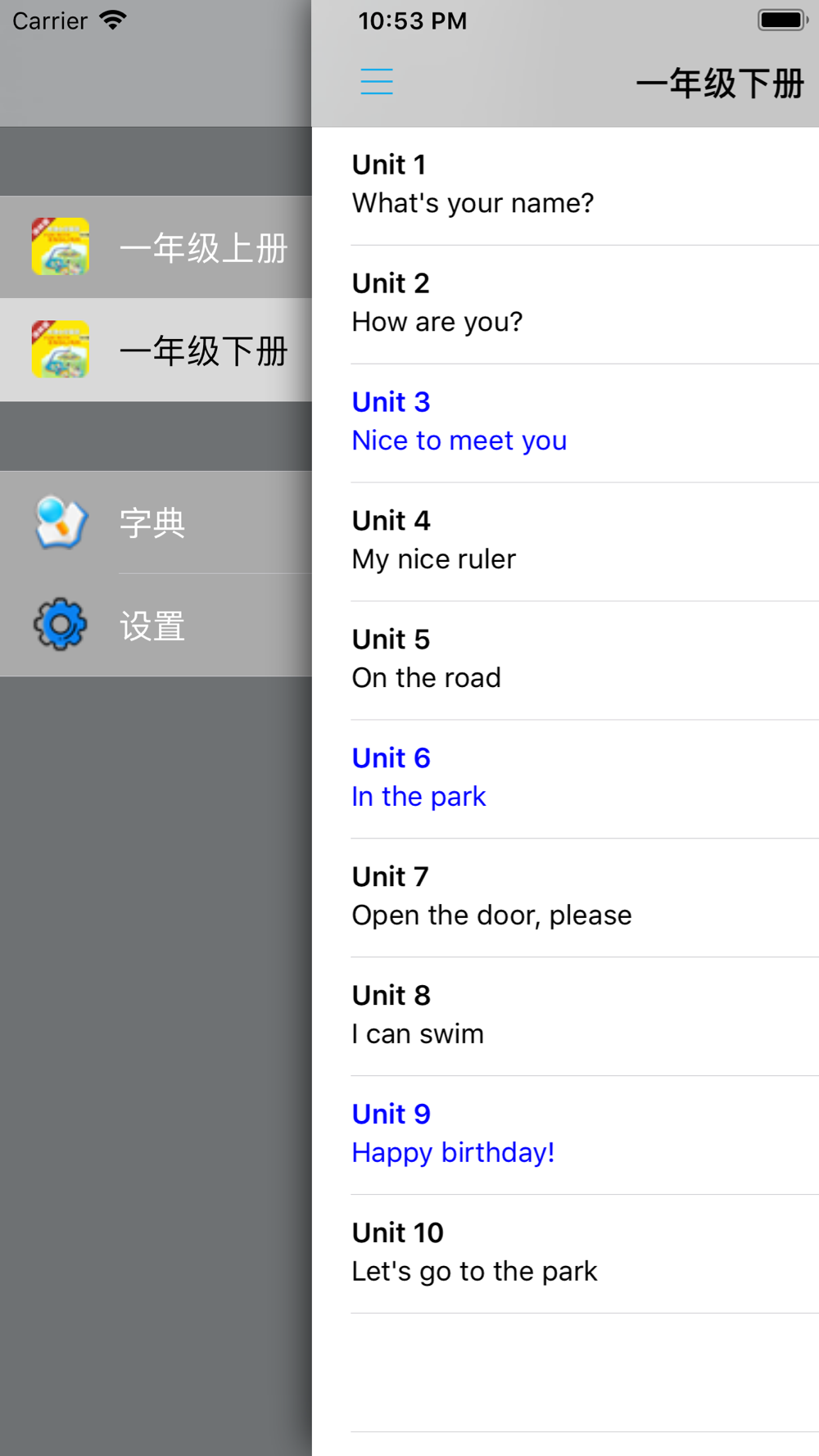The width and height of the screenshot is (819, 1456).
Task: Open Unit 7 Open the door, please
Action: 565,898
